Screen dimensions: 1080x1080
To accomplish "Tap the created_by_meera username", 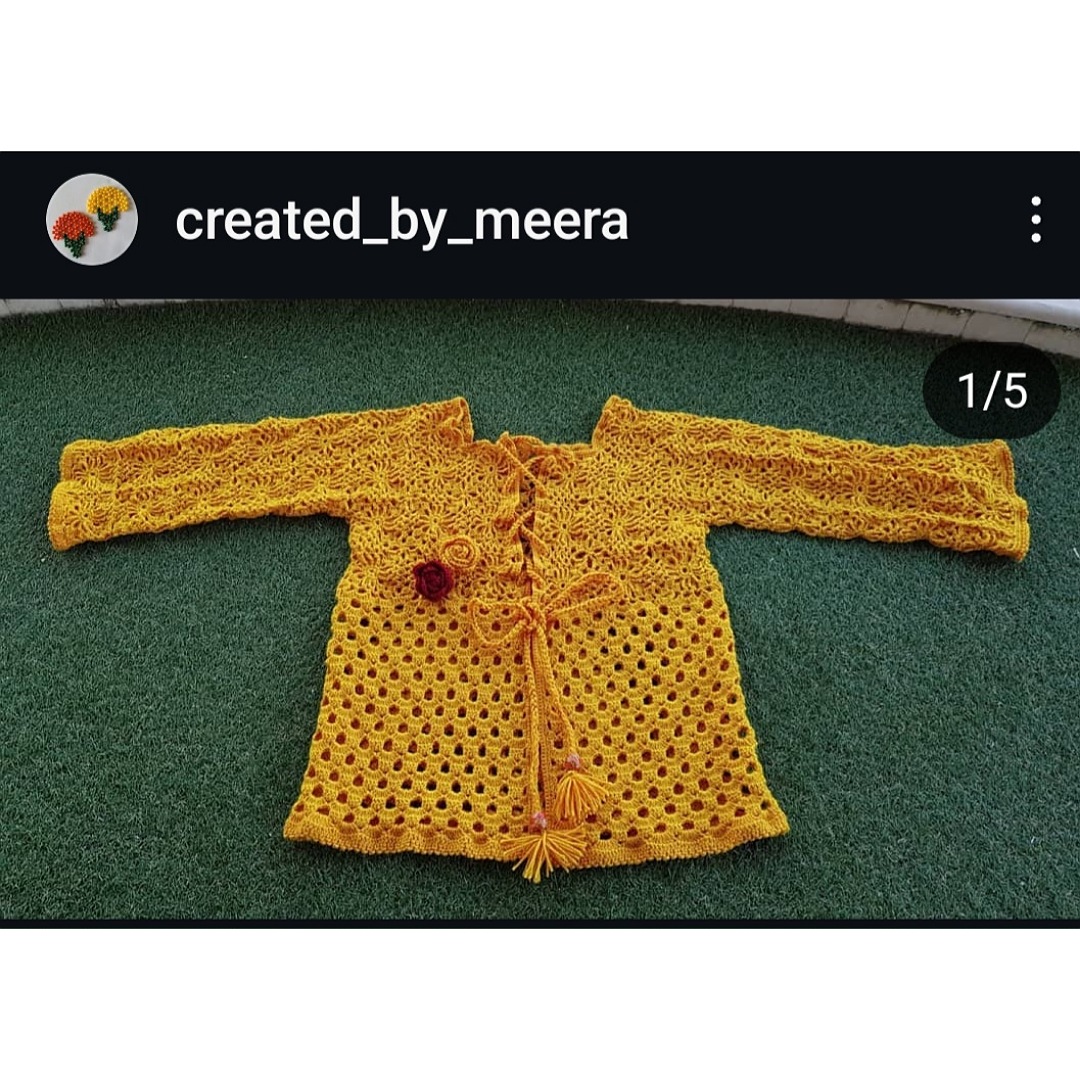I will coord(402,221).
